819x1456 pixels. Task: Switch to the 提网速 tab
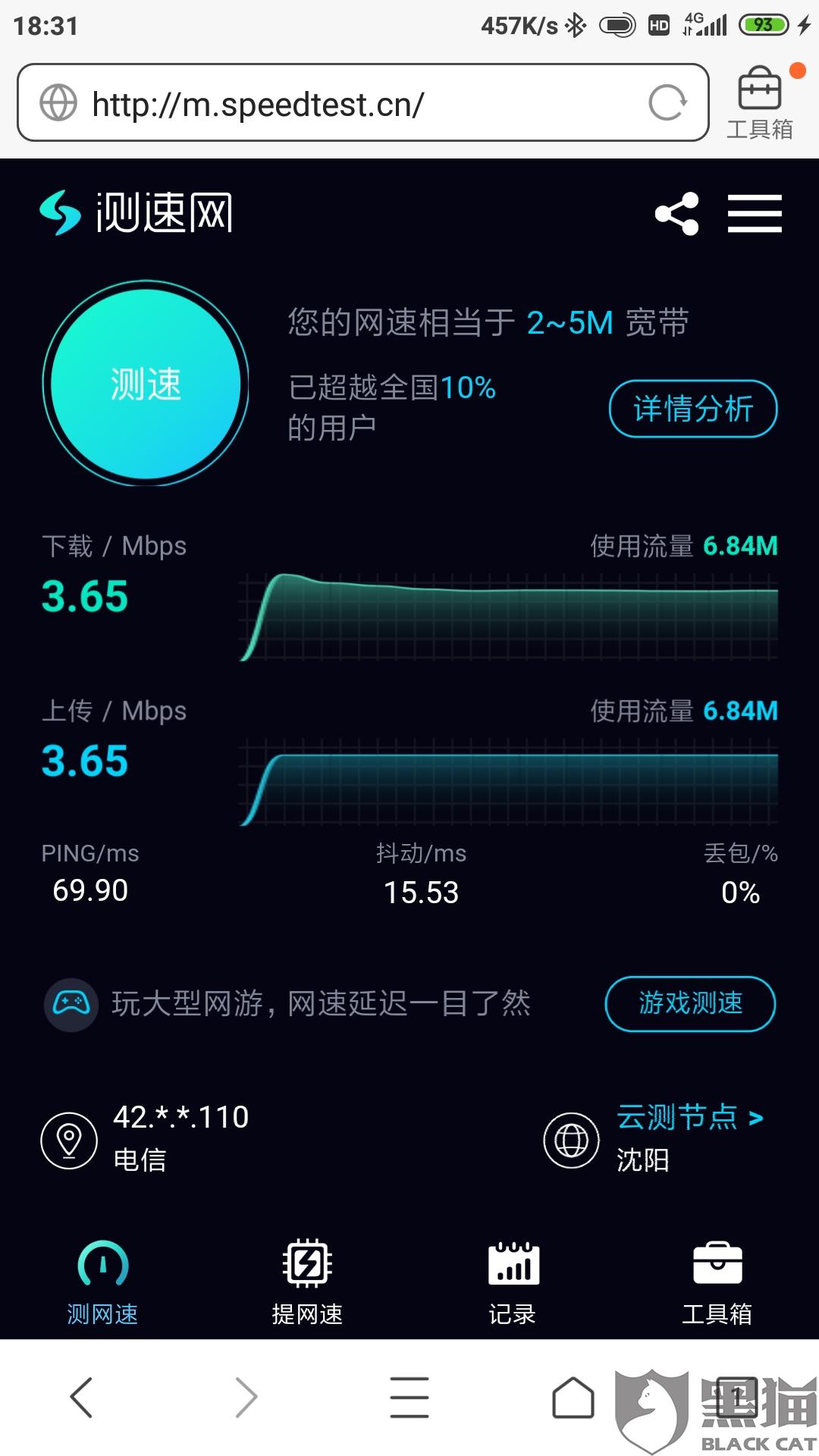(307, 1282)
